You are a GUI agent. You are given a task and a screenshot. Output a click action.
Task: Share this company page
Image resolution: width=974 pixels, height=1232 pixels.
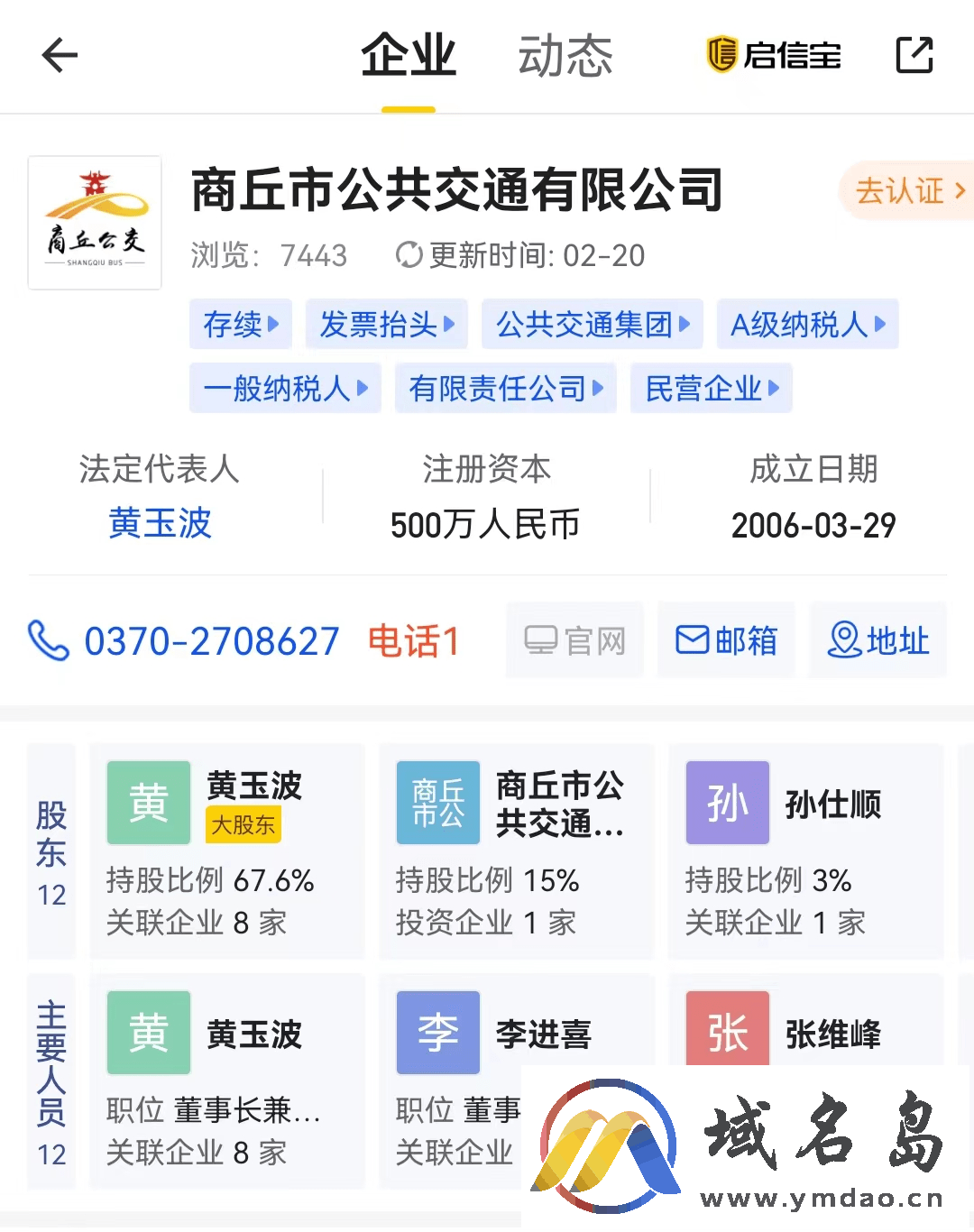(914, 55)
